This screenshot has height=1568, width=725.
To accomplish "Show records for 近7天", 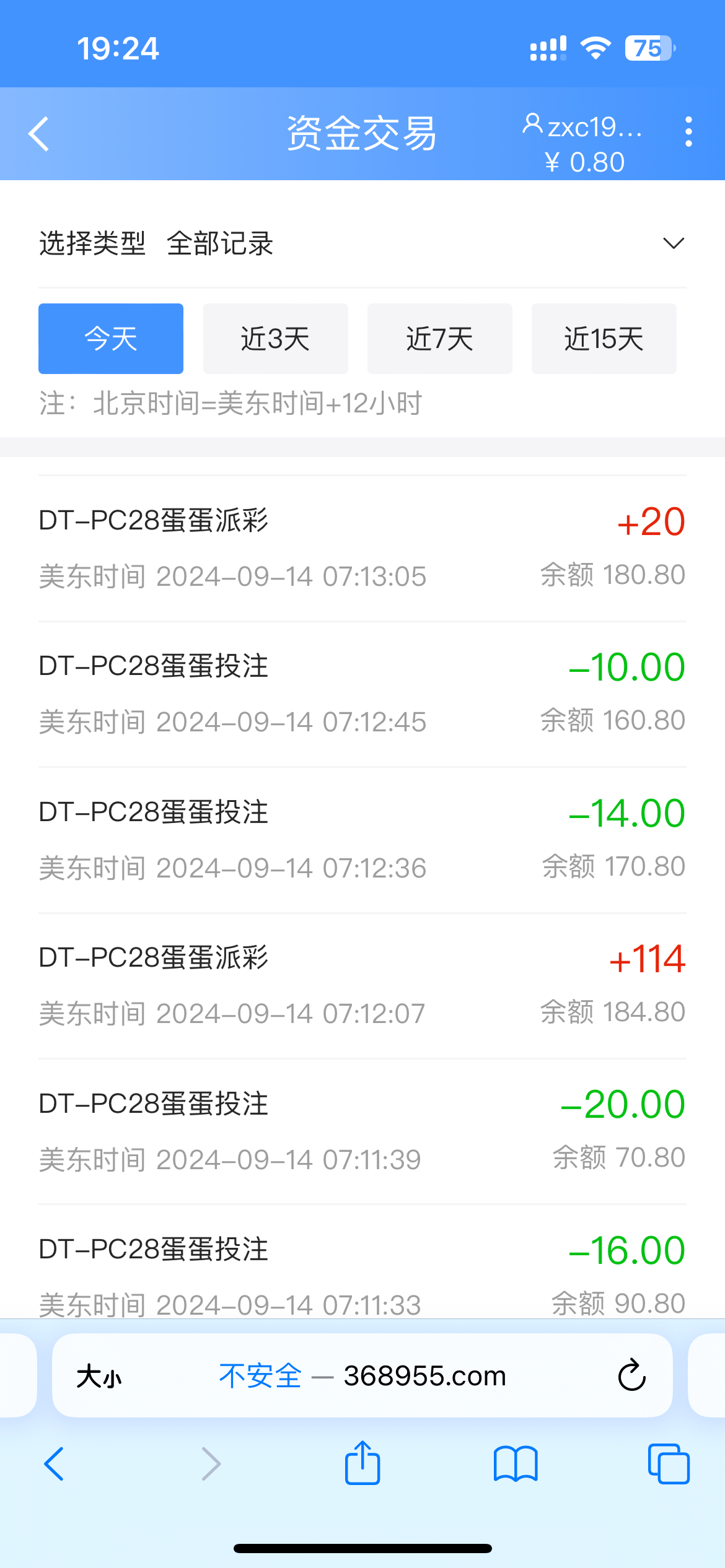I will (x=439, y=339).
